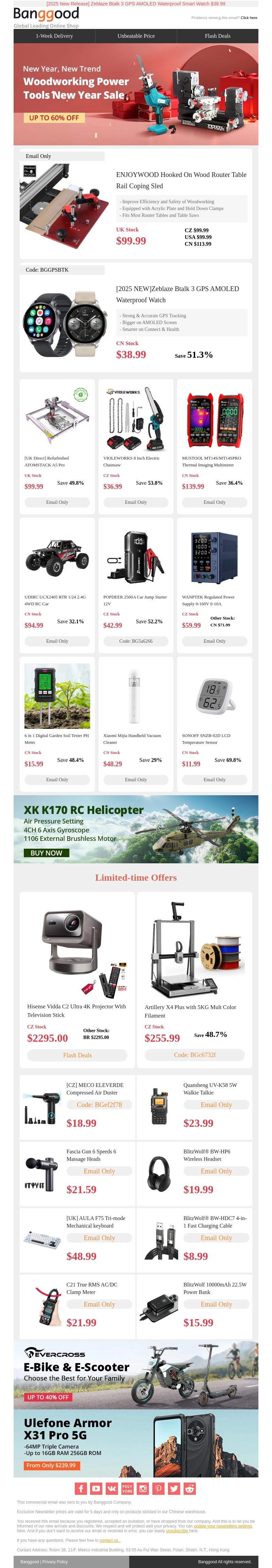Tap Email Only for Quansheng UV-K58 Walkie Talkie
Viewport: 272px width, 1568px height.
(216, 1105)
